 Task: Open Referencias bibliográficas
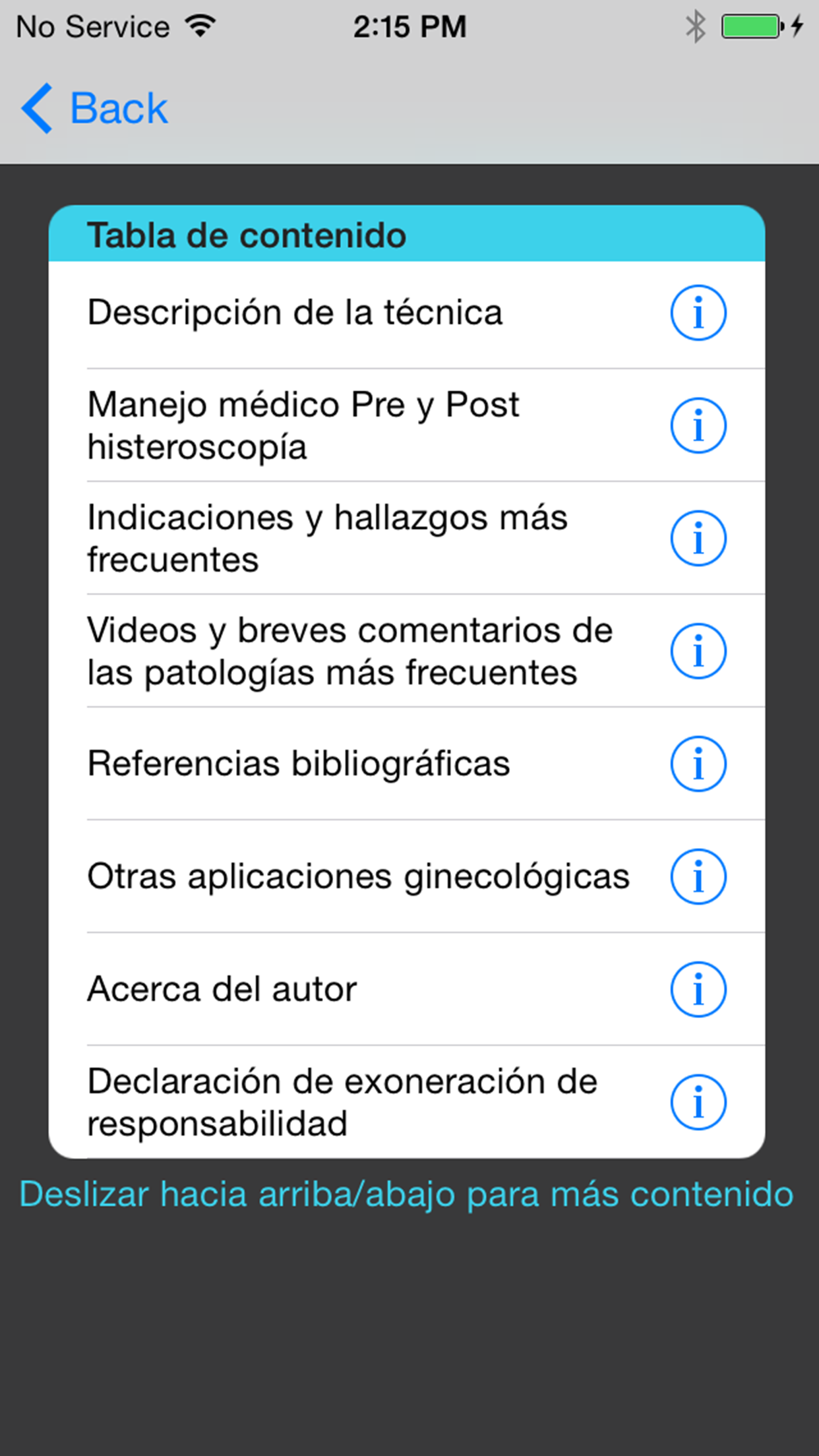tap(299, 764)
